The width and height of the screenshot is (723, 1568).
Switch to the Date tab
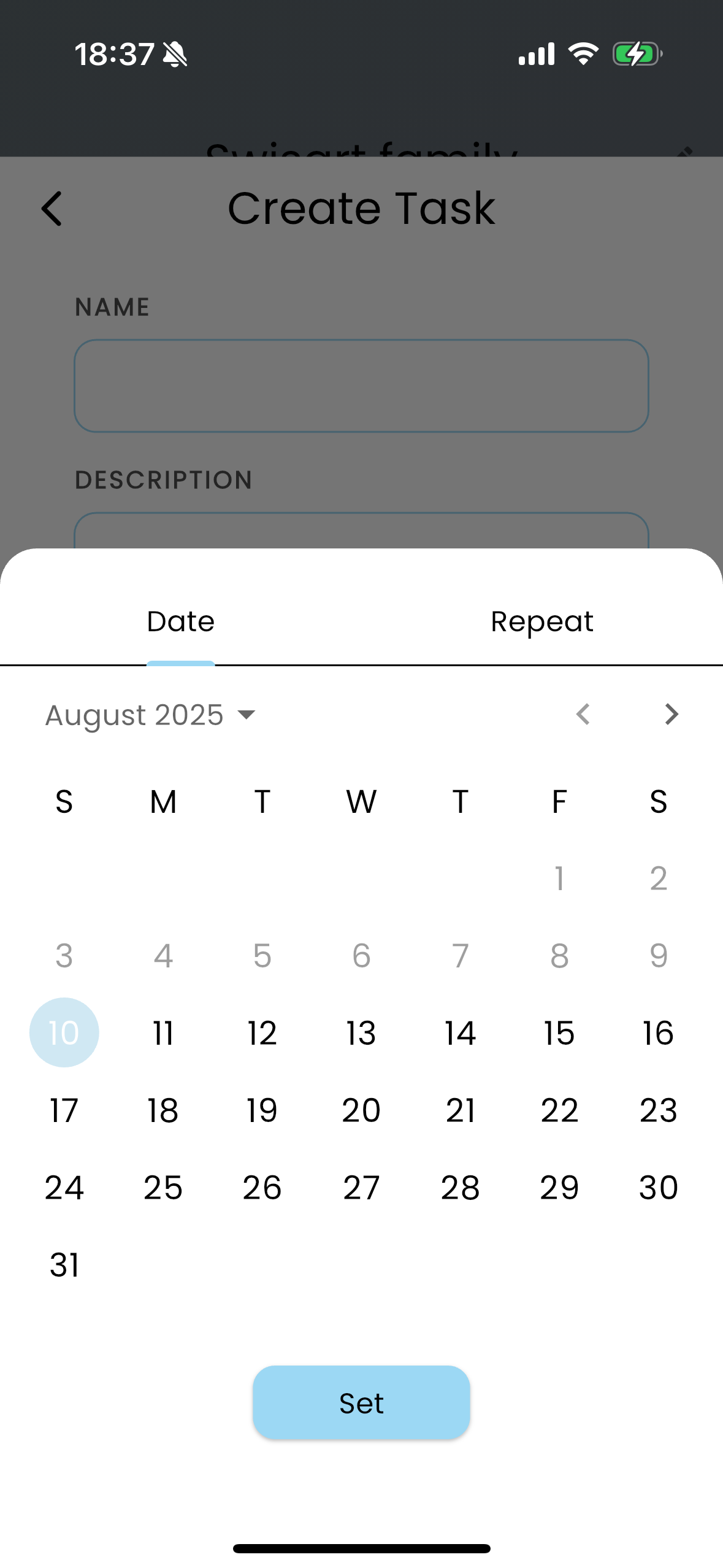(x=180, y=621)
